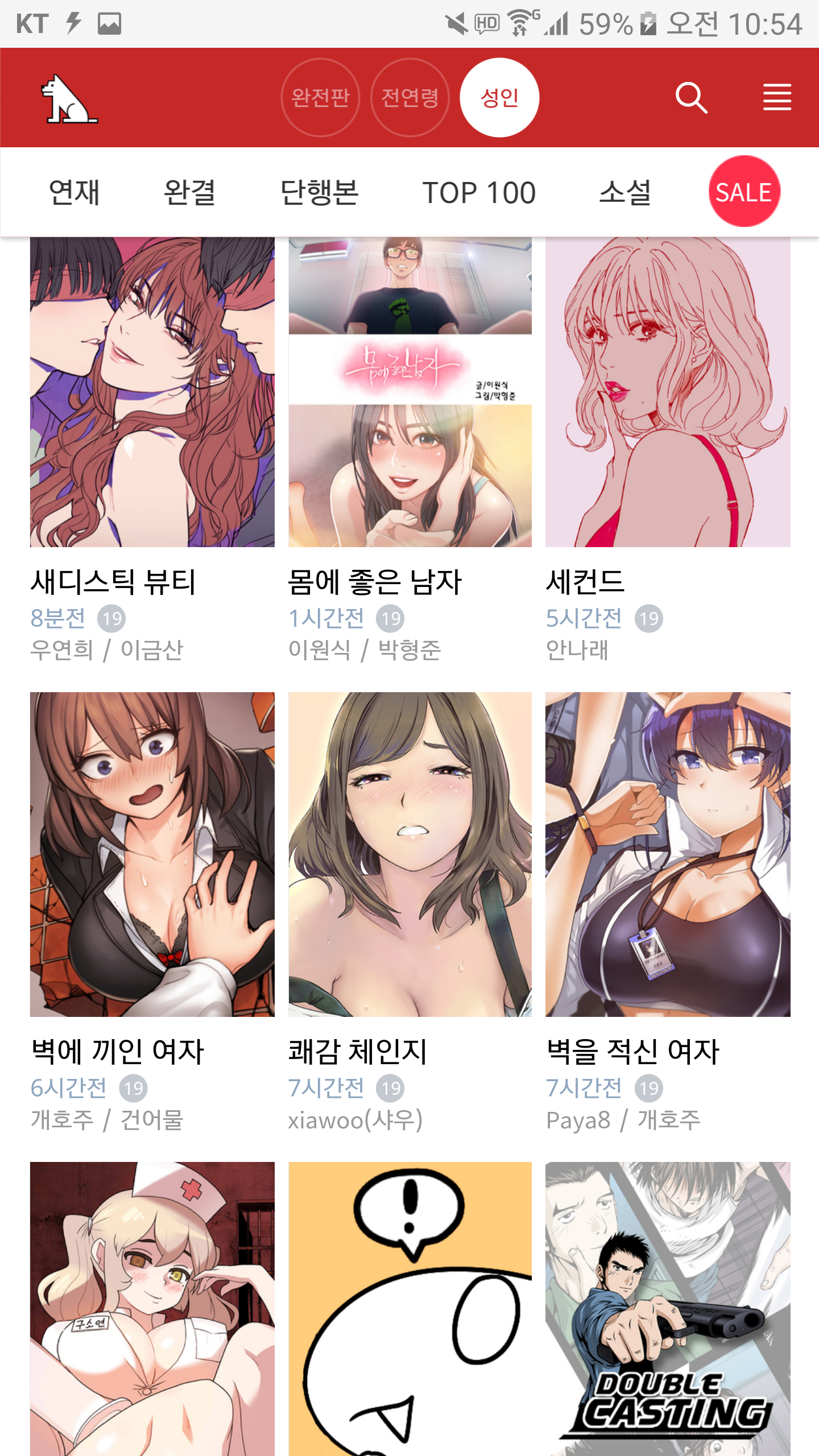Switch to the 전연령 filter

pos(410,98)
